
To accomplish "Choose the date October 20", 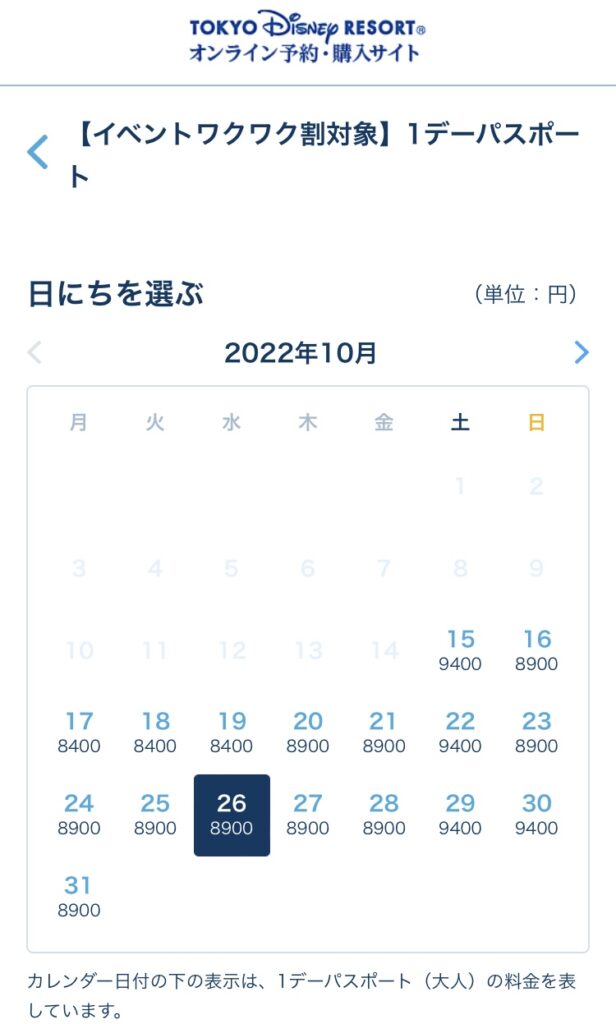I will 308,732.
